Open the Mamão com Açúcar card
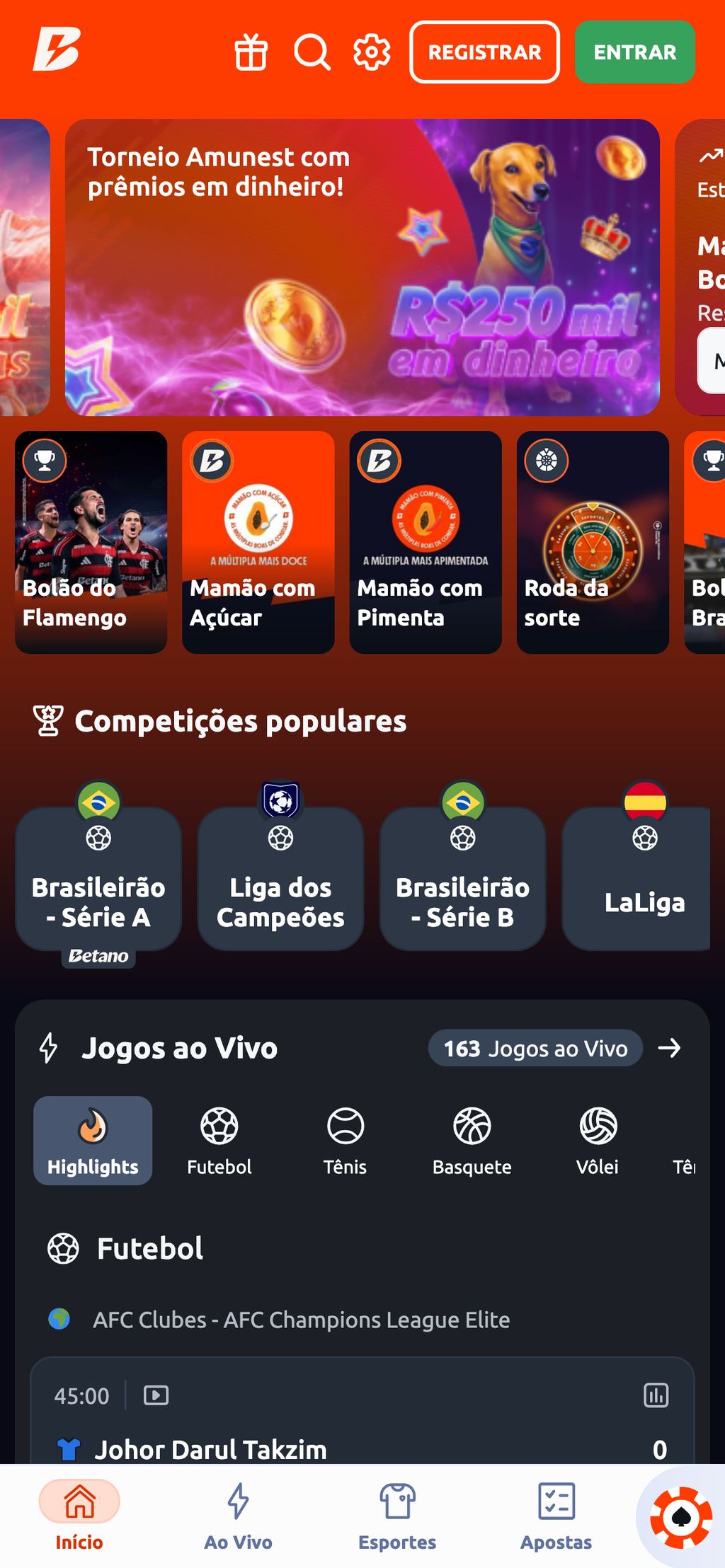The image size is (725, 1568). coord(258,542)
